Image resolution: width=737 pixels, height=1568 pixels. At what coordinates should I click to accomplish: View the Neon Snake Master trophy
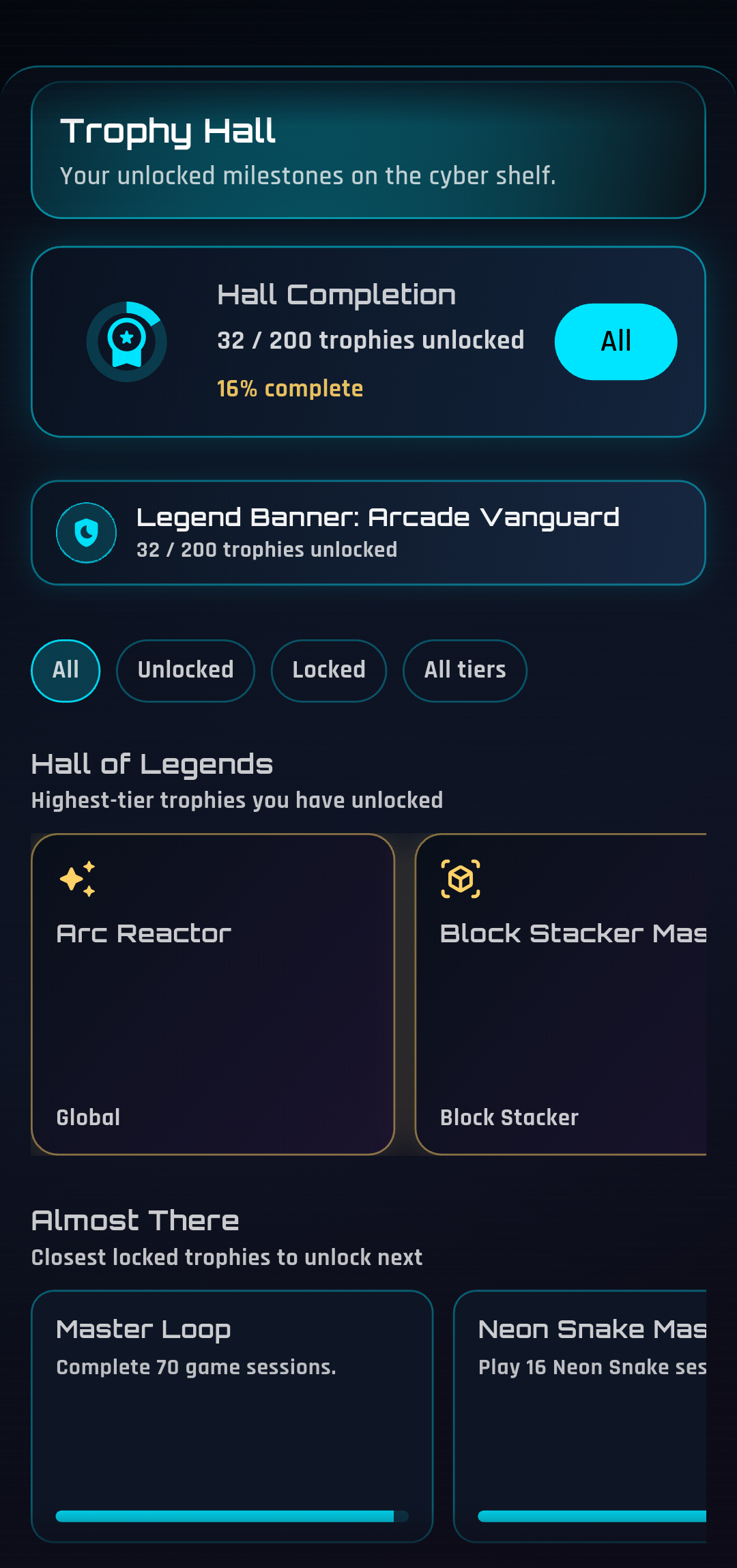coord(580,1416)
